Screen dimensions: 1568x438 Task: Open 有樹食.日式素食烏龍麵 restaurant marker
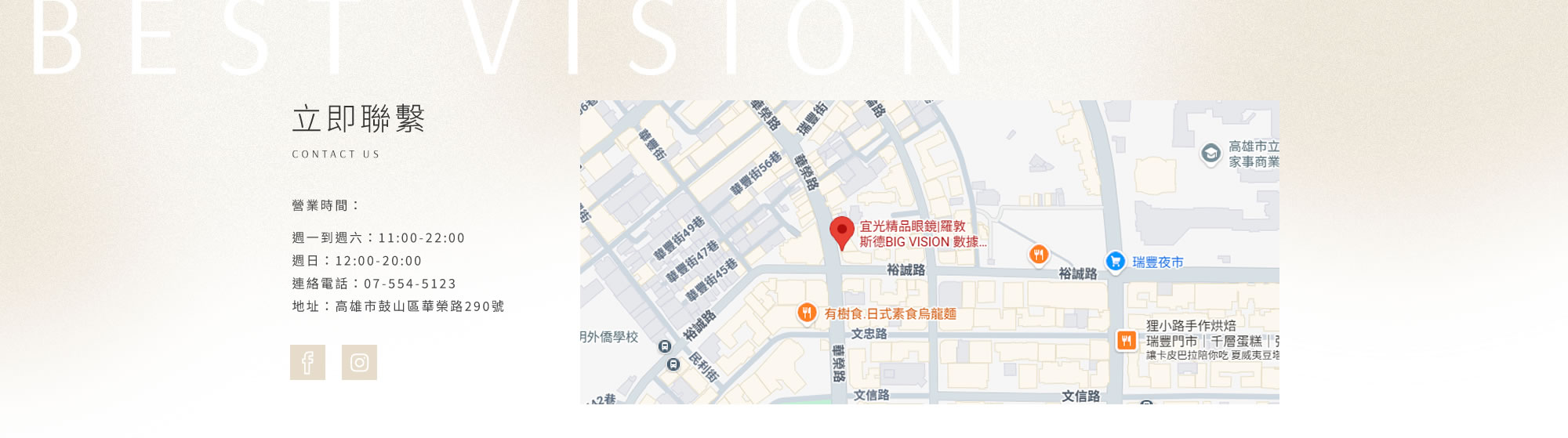tap(807, 313)
